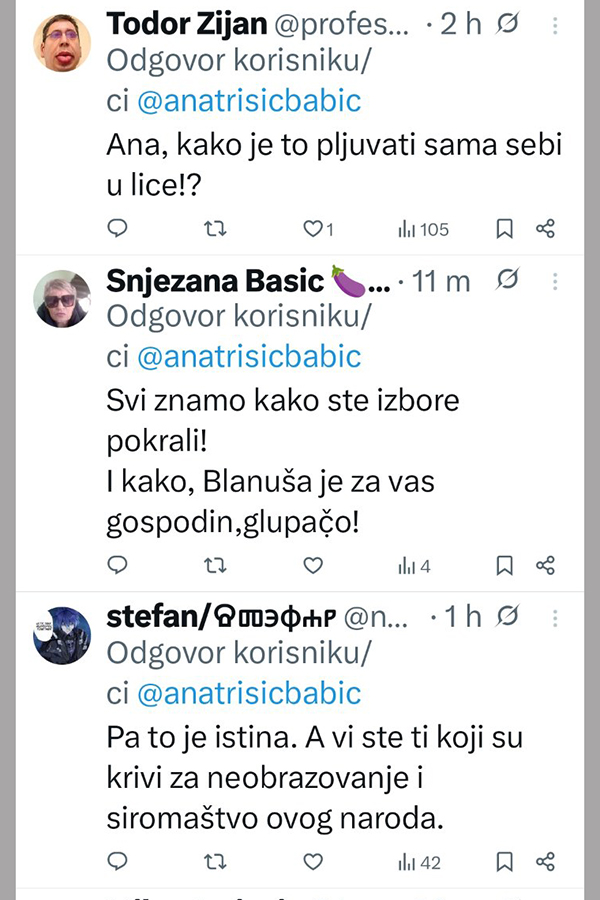This screenshot has width=600, height=900.
Task: Retweet Snjezana Basic's reply
Action: coord(214,566)
